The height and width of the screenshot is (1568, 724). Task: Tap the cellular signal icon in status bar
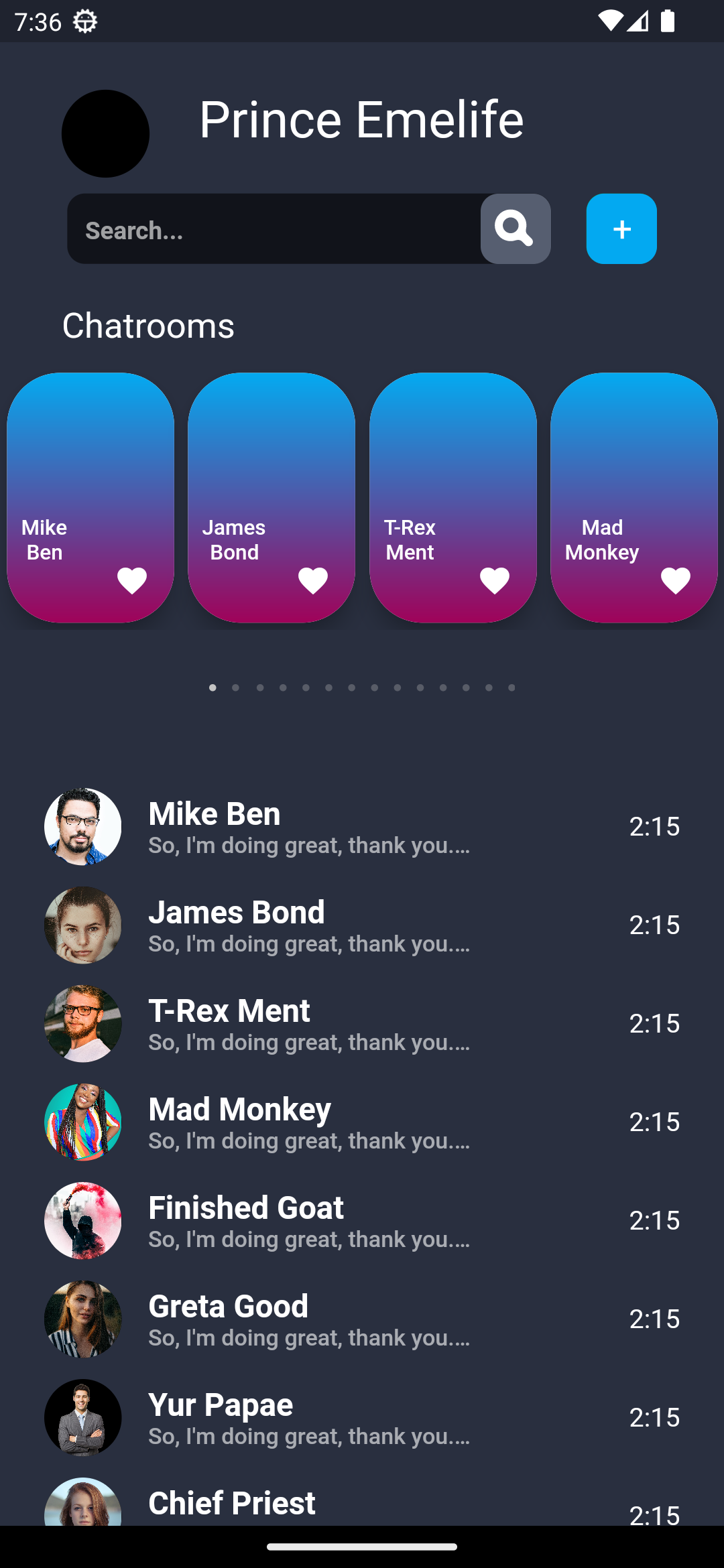coord(639,21)
